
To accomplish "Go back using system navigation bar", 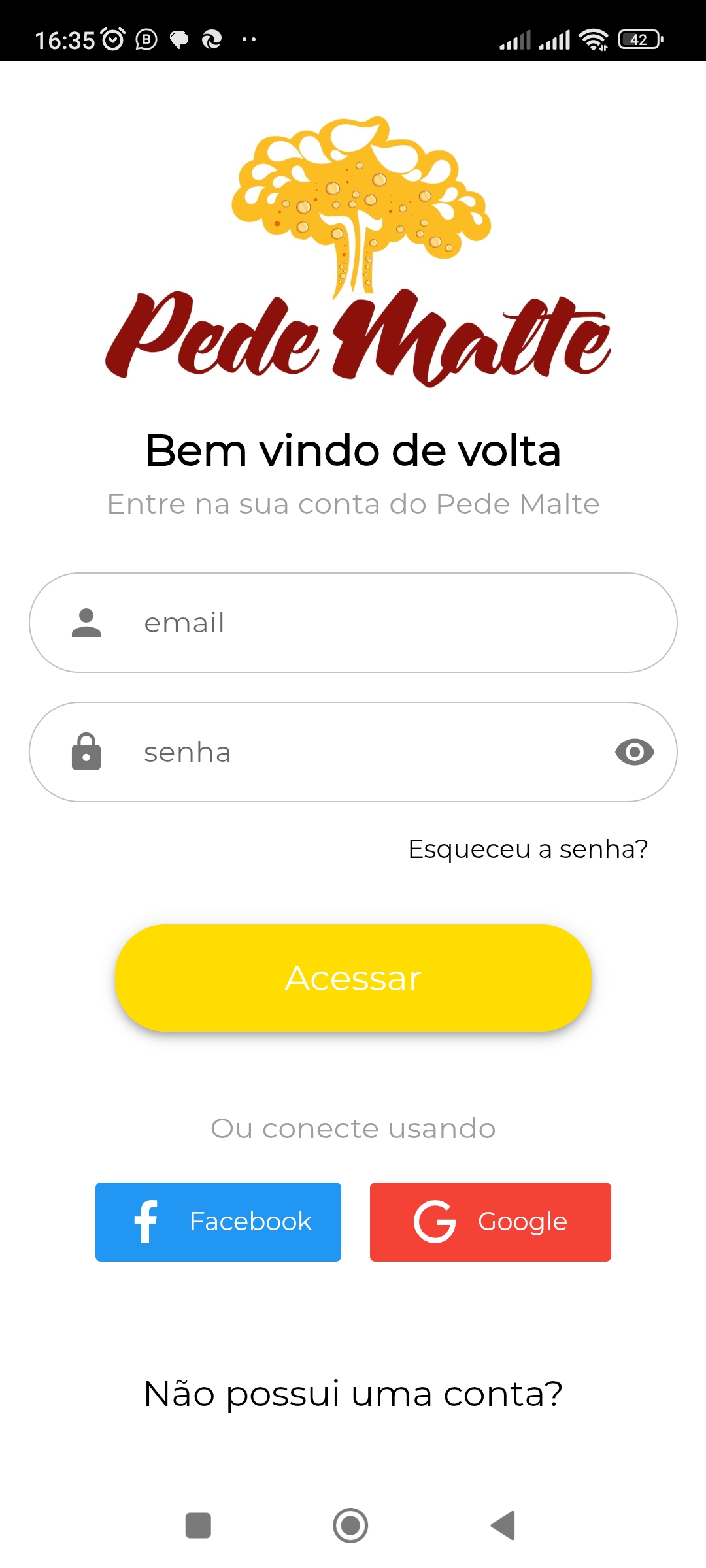I will 503,1526.
